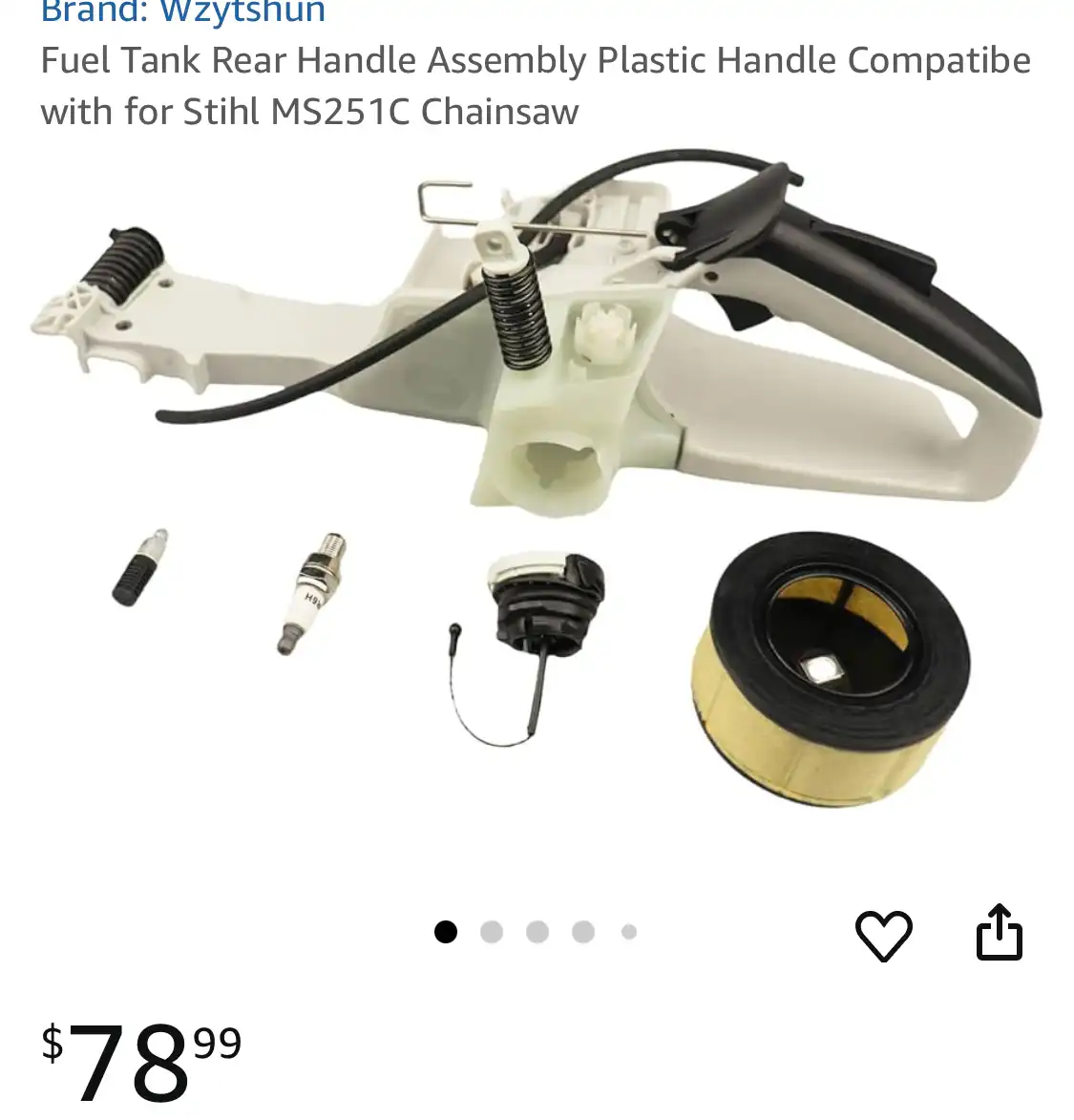The height and width of the screenshot is (1120, 1074).
Task: Share this product listing
Action: pyautogui.click(x=999, y=933)
